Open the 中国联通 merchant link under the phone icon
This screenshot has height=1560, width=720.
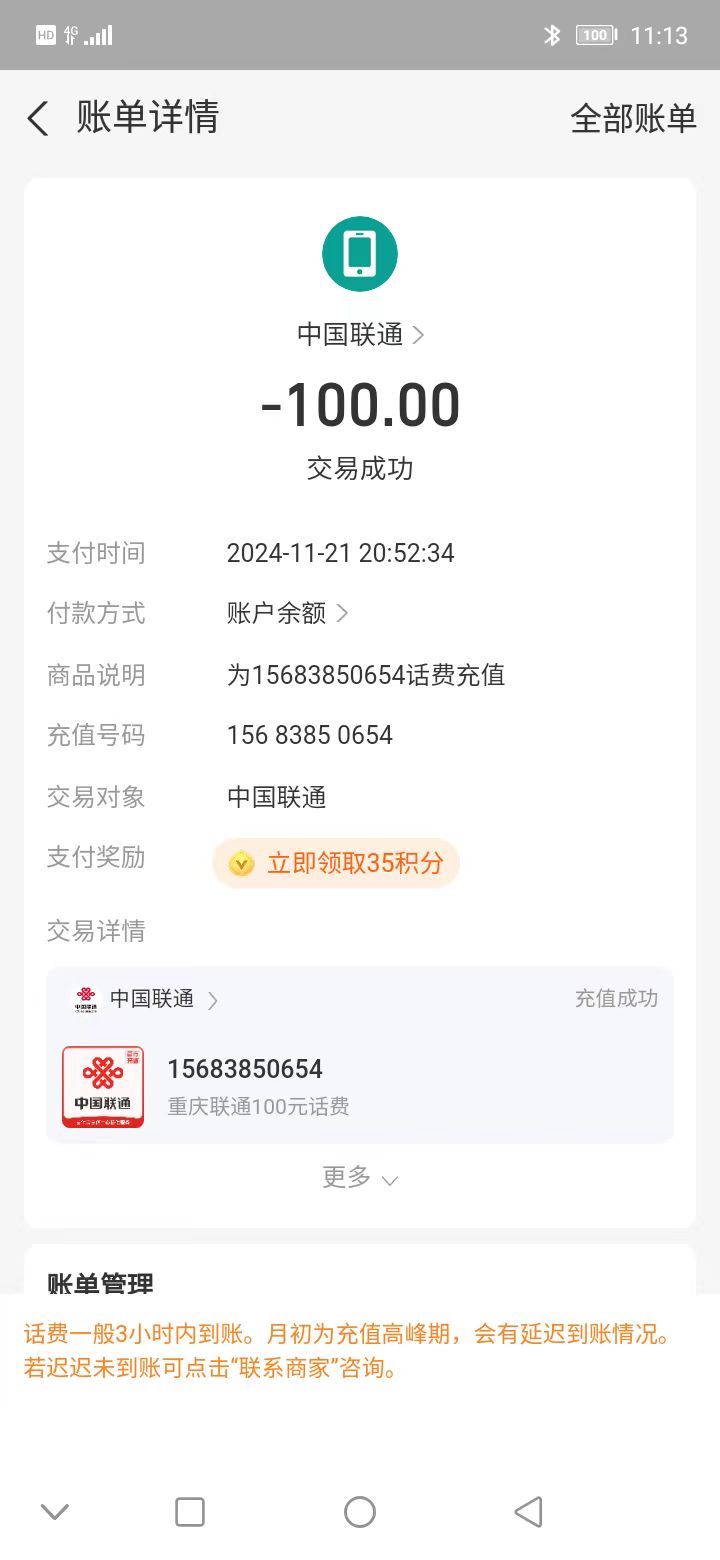point(360,334)
